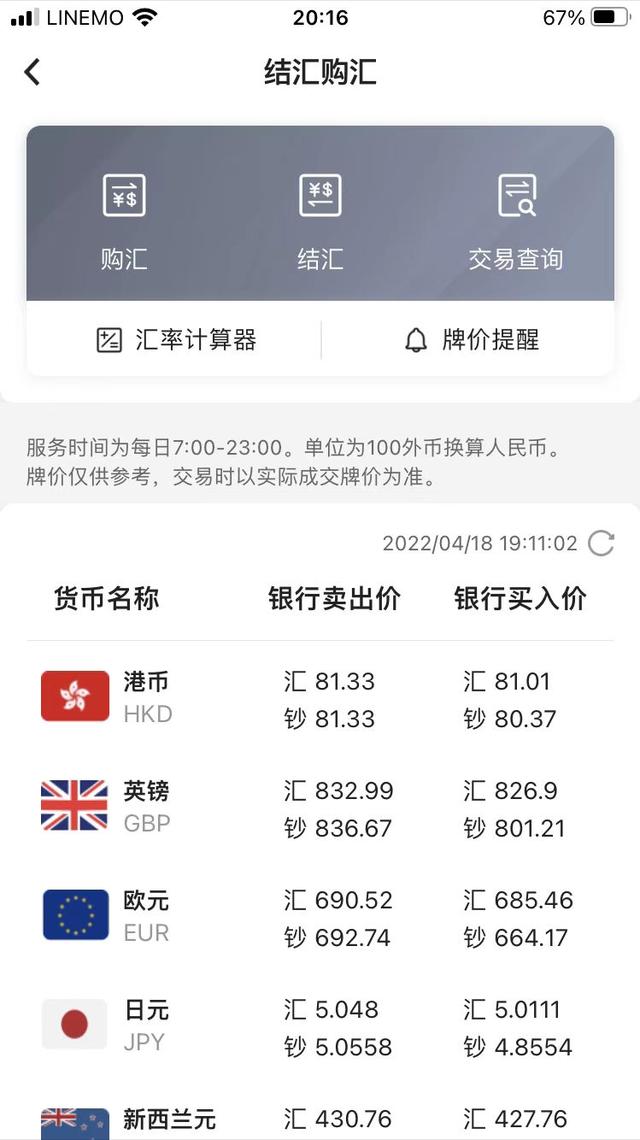Launch the 汇率计算器 exchange calculator
The width and height of the screenshot is (640, 1140).
pyautogui.click(x=176, y=340)
